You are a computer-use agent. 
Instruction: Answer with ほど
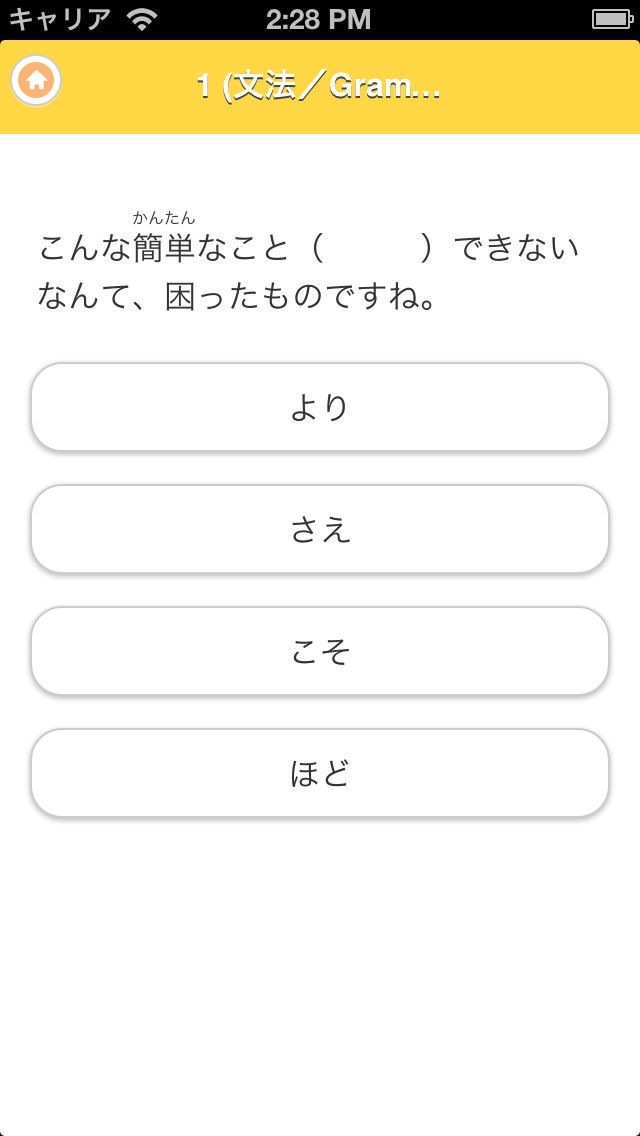[320, 773]
